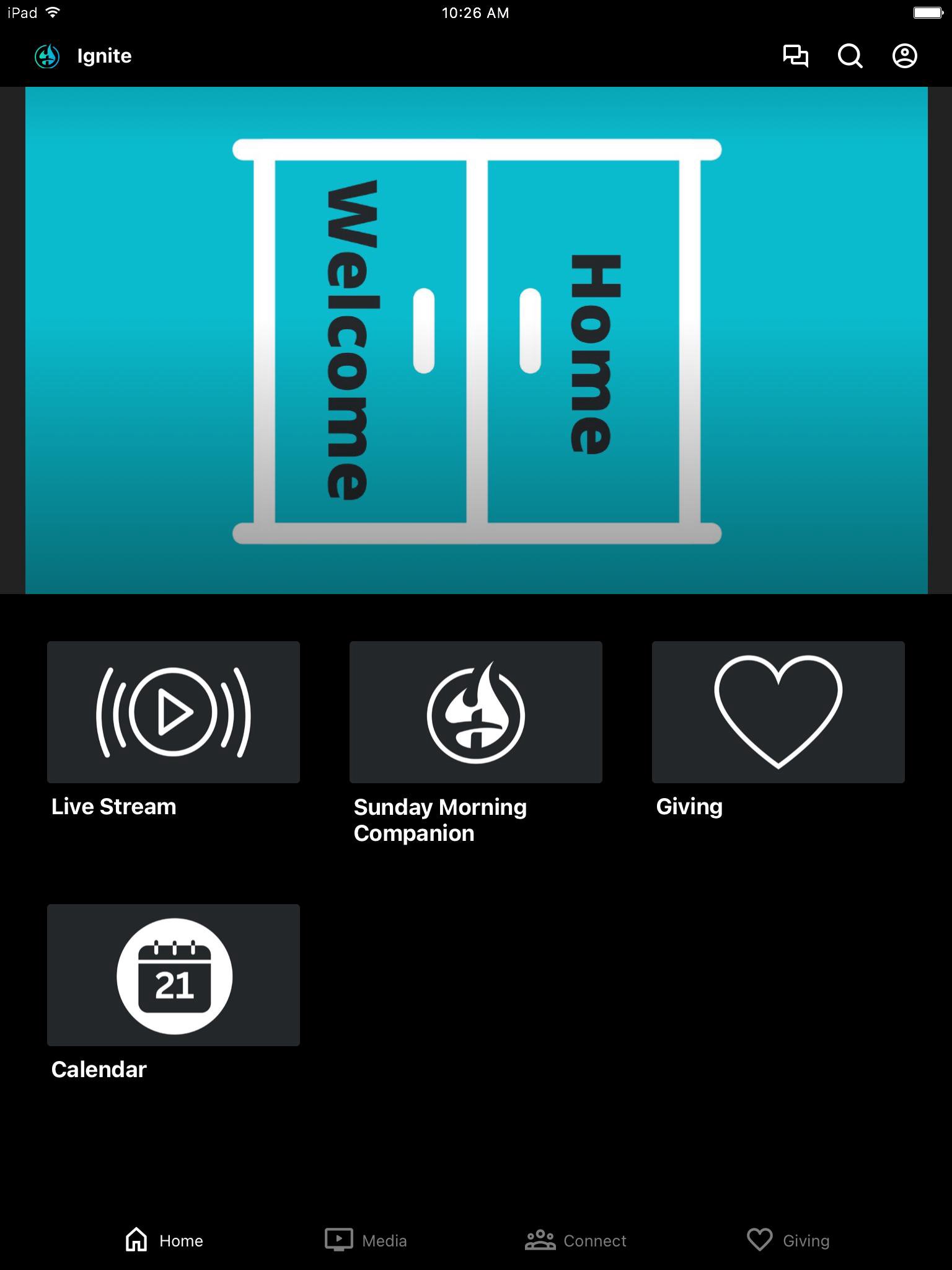Go to the Giving tab
The width and height of the screenshot is (952, 1270).
788,1240
